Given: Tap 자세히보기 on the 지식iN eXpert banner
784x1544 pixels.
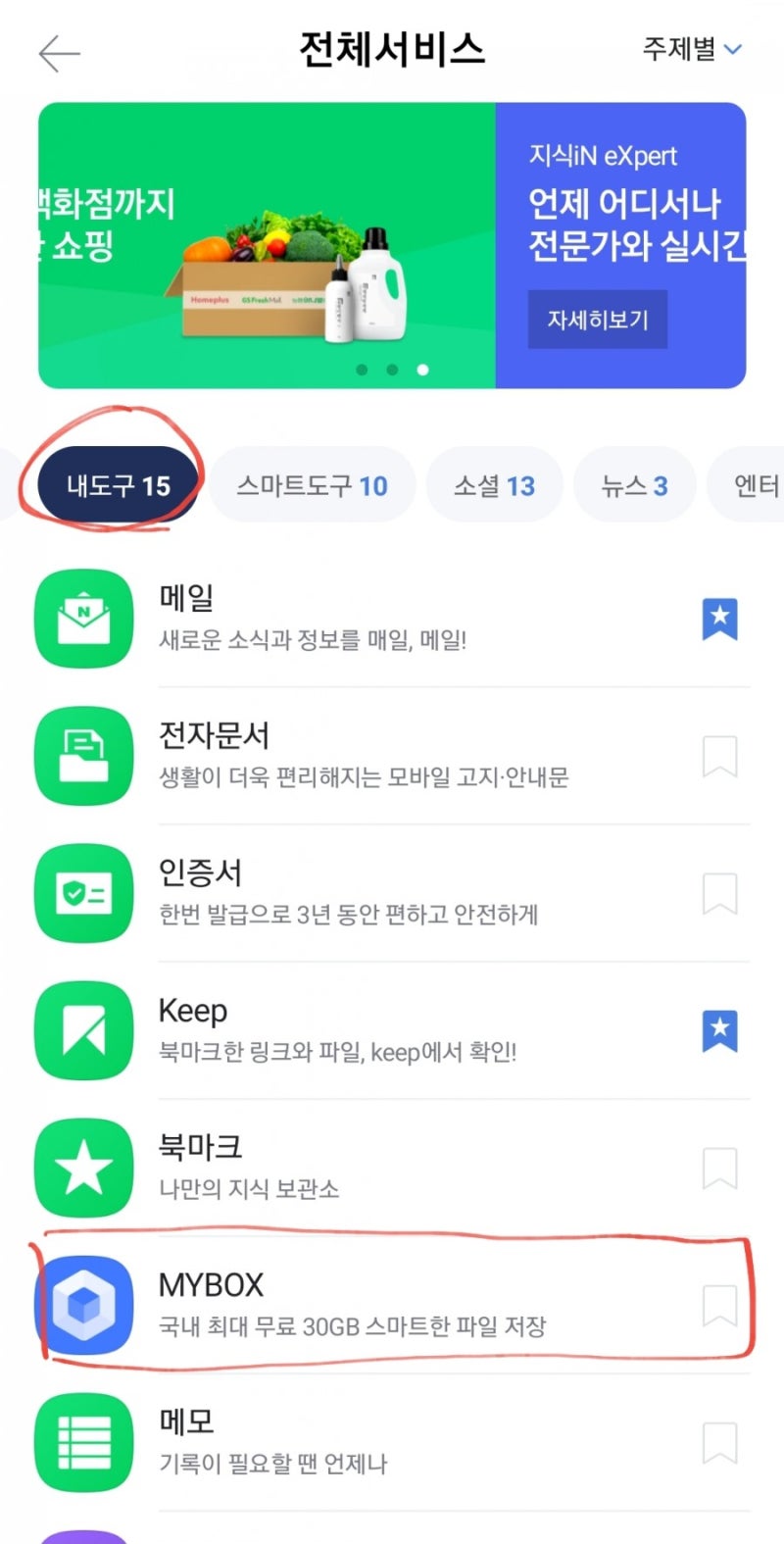Looking at the screenshot, I should point(598,320).
